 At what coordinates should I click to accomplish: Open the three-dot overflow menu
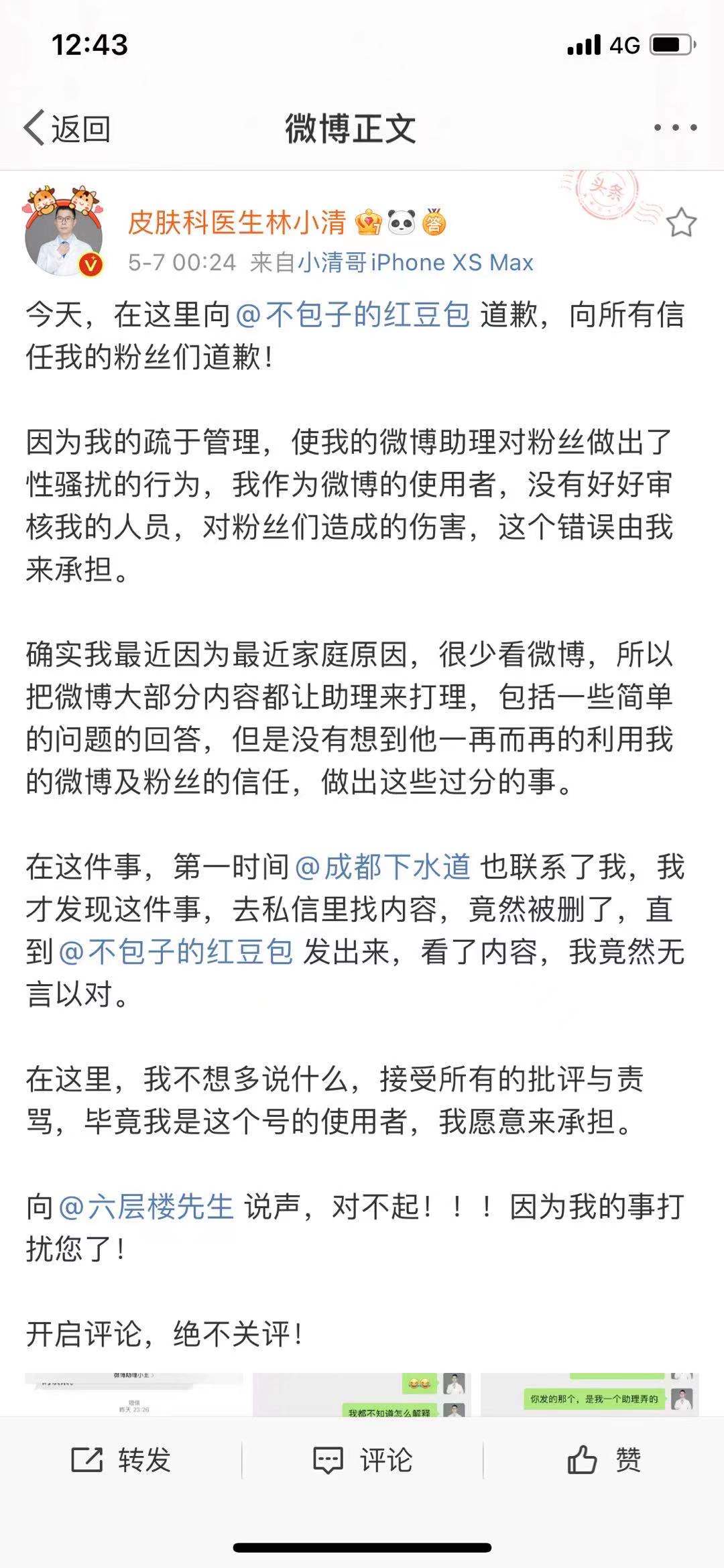pyautogui.click(x=675, y=127)
